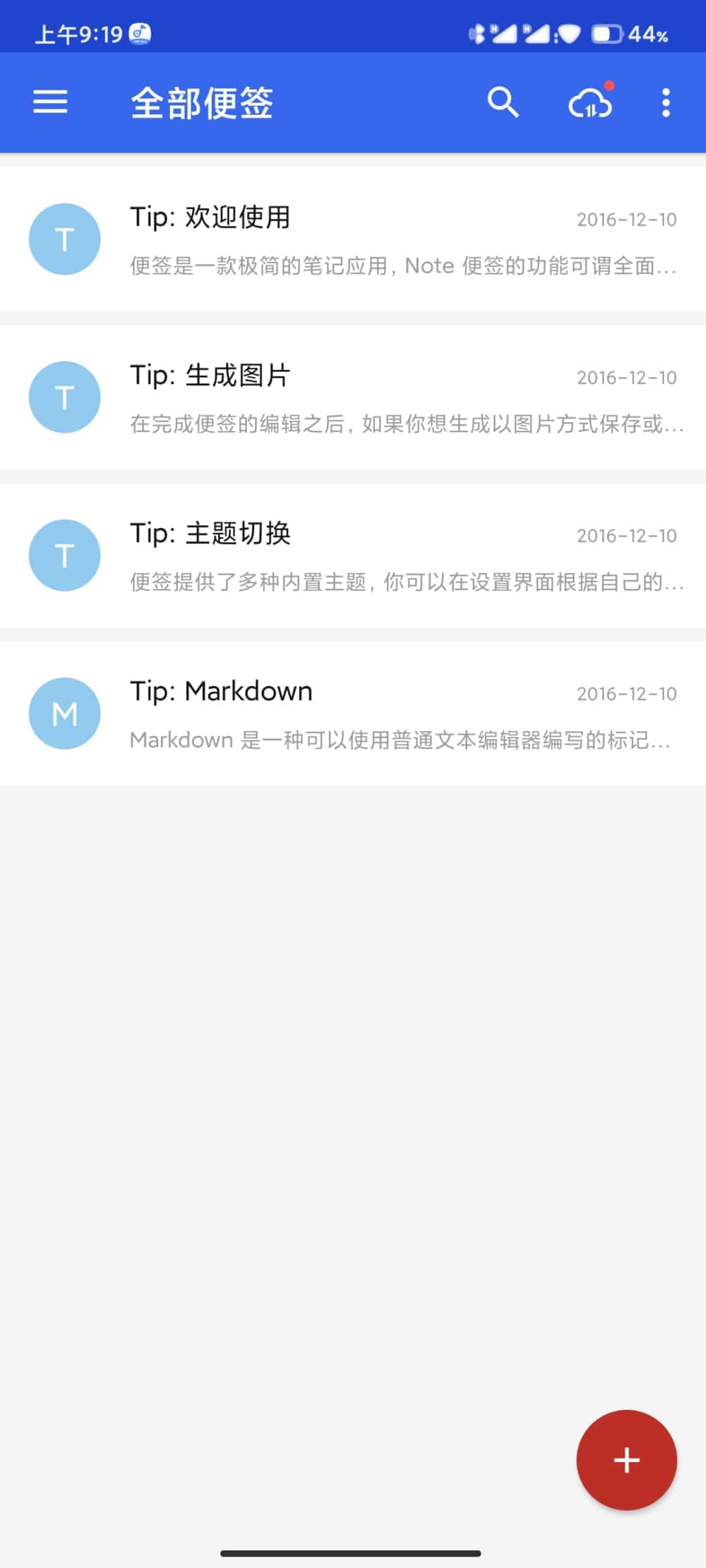Open the note Tip: 主题切换
Viewport: 706px width, 1568px height.
[x=353, y=555]
